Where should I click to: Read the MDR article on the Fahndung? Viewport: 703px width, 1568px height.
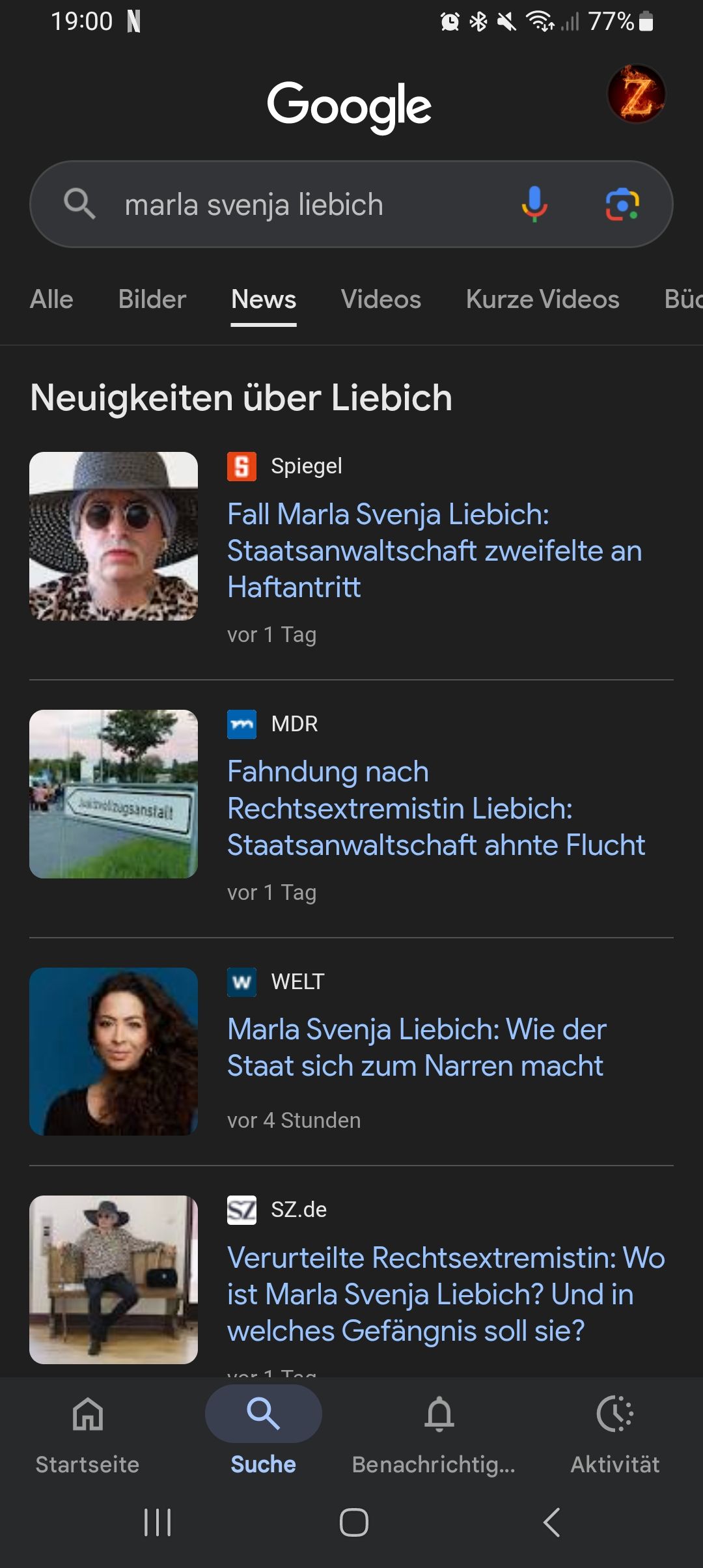click(x=435, y=808)
